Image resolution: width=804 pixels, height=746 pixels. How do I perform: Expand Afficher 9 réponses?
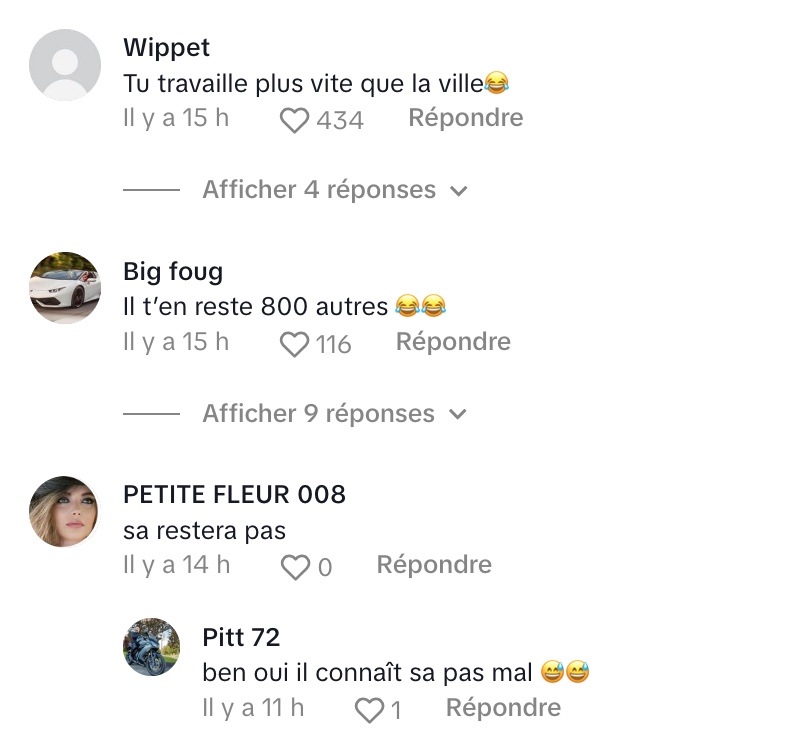334,414
